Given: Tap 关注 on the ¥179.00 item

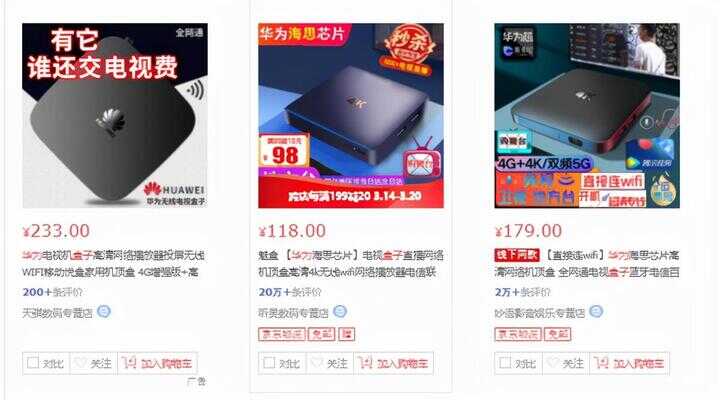Looking at the screenshot, I should pos(565,364).
